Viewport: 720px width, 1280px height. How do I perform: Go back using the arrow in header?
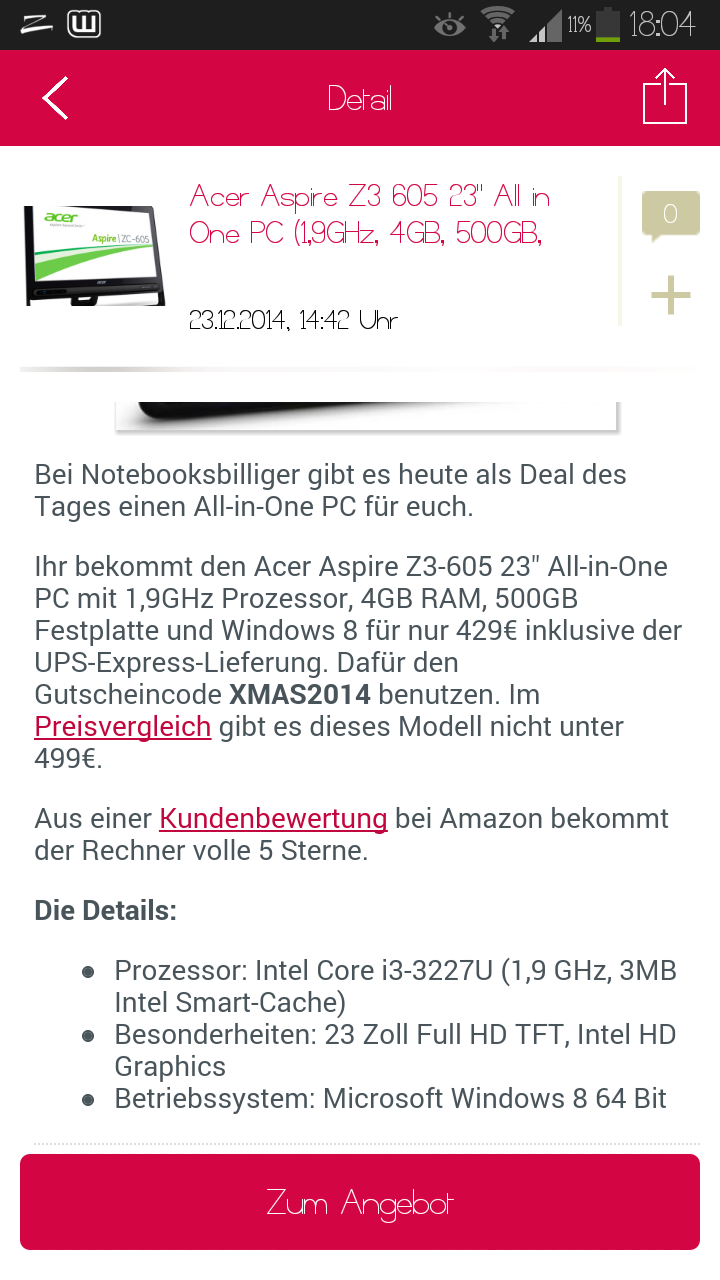56,98
